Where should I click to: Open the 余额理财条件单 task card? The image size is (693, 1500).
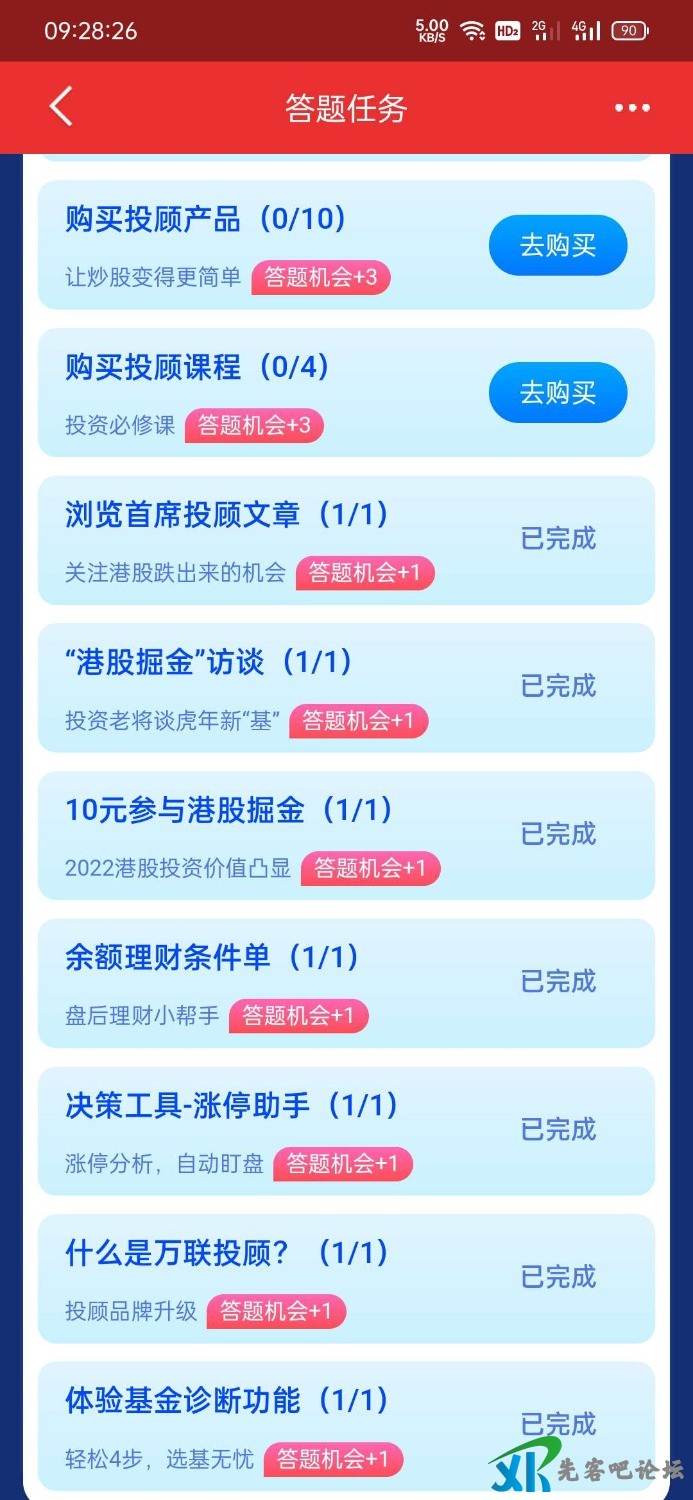346,983
